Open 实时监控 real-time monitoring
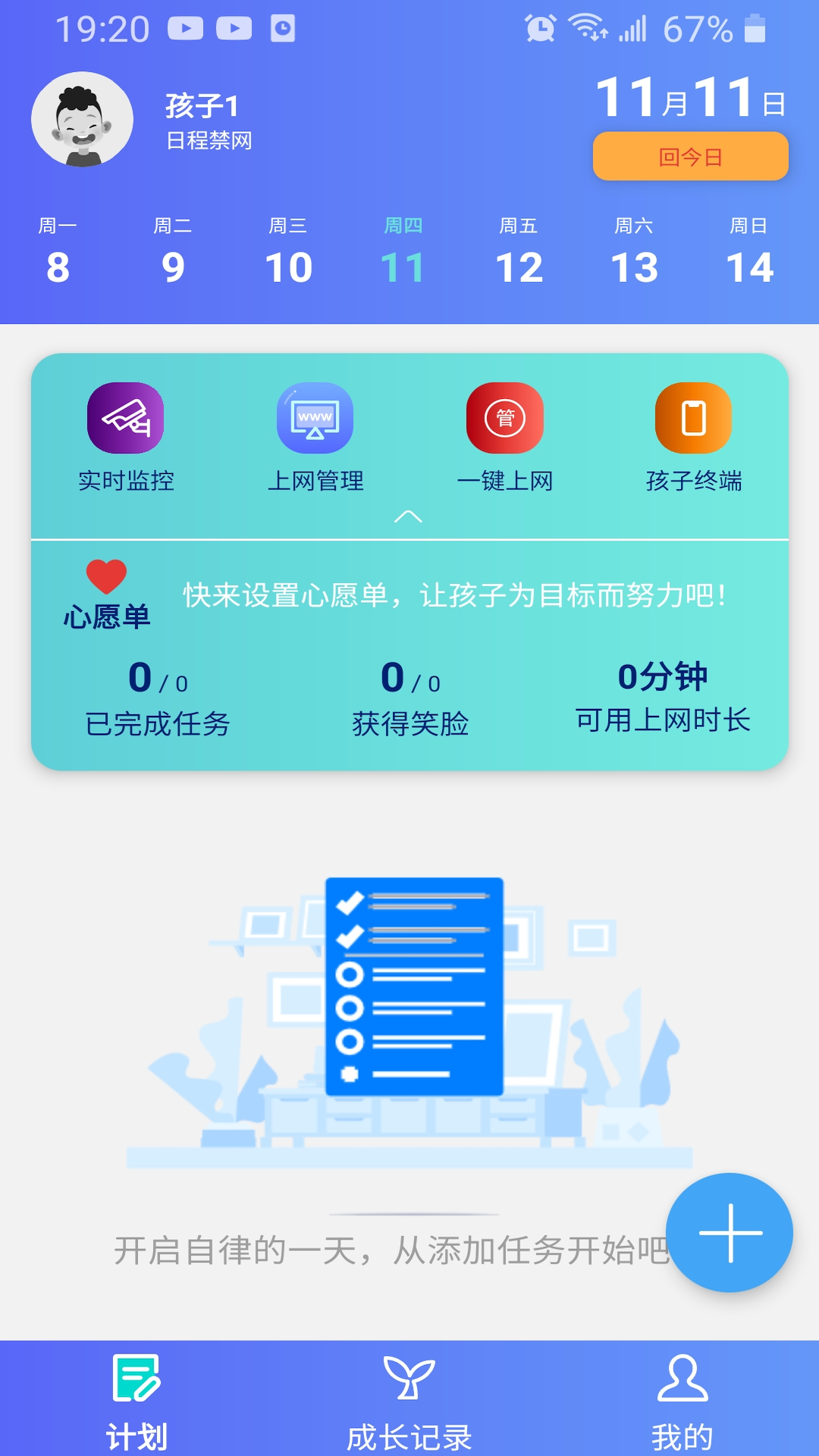This screenshot has width=819, height=1456. (126, 438)
